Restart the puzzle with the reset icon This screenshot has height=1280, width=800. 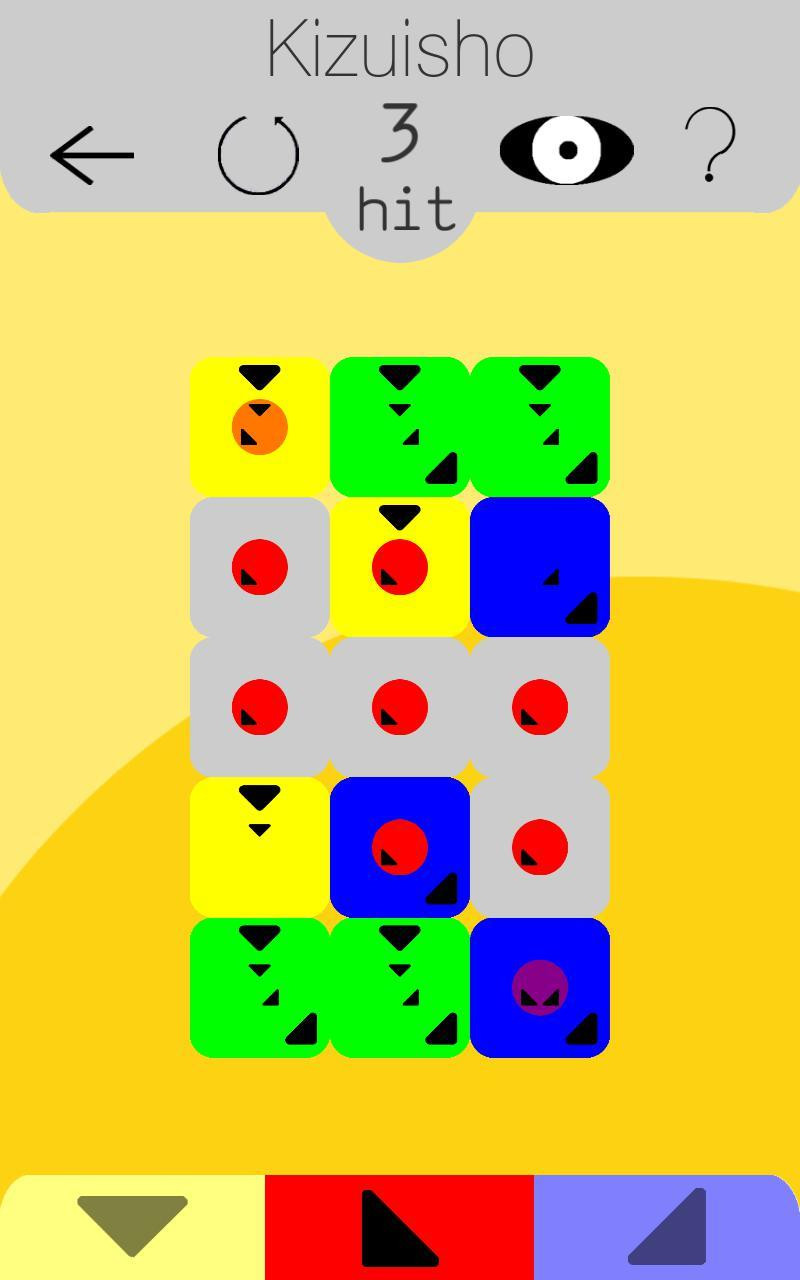click(x=258, y=154)
